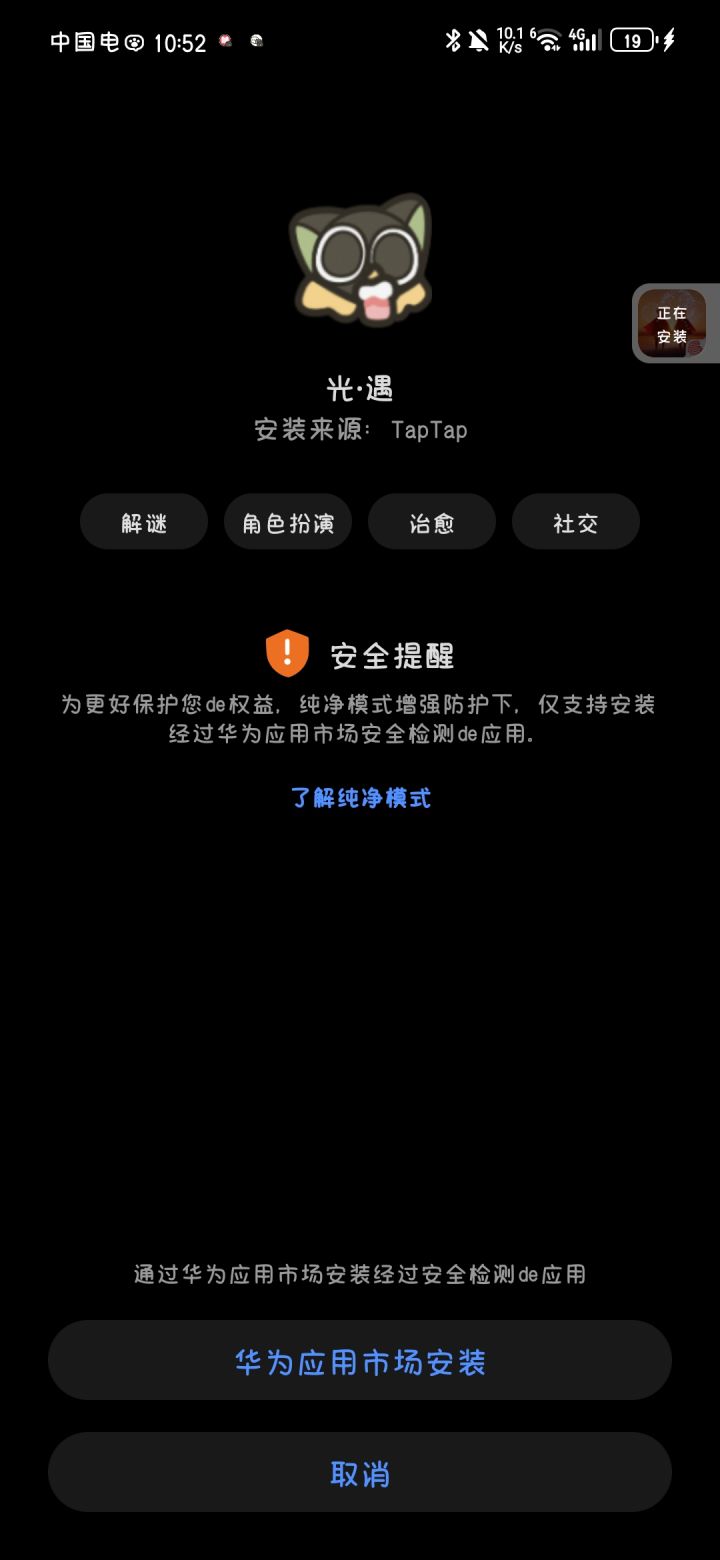This screenshot has width=720, height=1560.
Task: Select the 社交 tag
Action: (x=575, y=521)
